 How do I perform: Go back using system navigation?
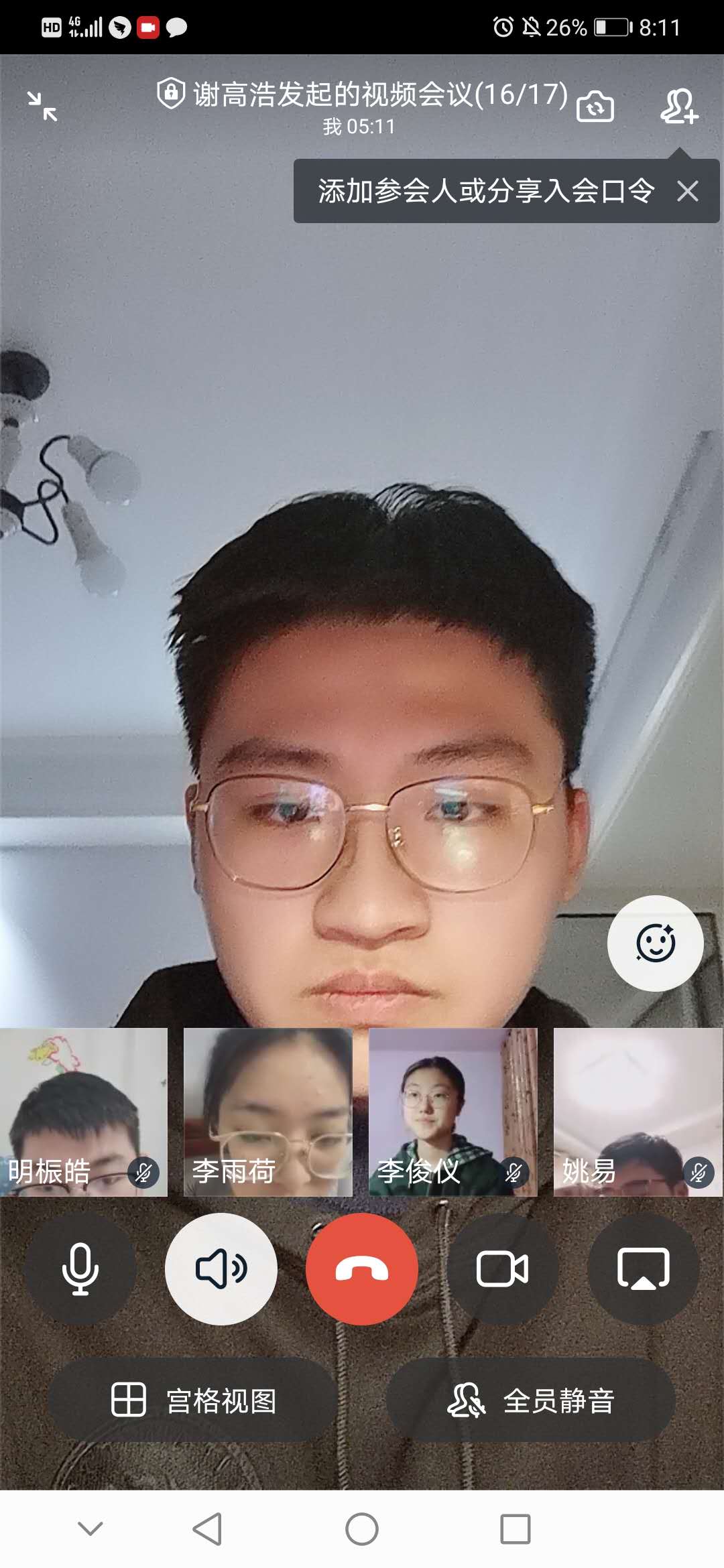pos(207,1529)
